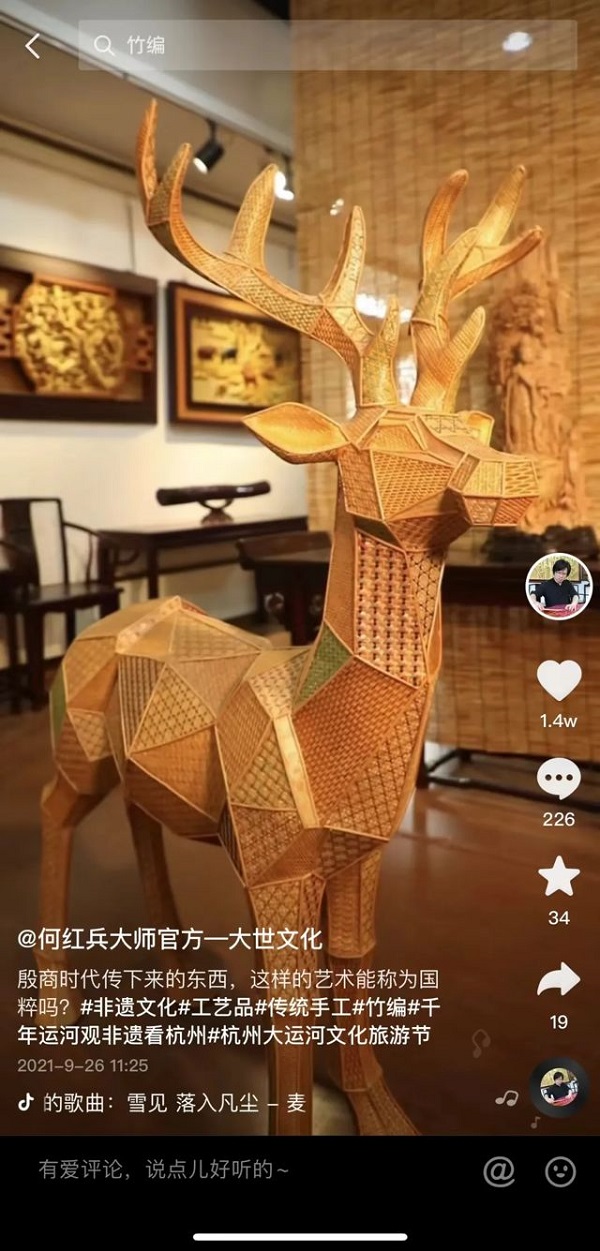The height and width of the screenshot is (1251, 600).
Task: Open the search box showing 竹编
Action: tap(328, 46)
